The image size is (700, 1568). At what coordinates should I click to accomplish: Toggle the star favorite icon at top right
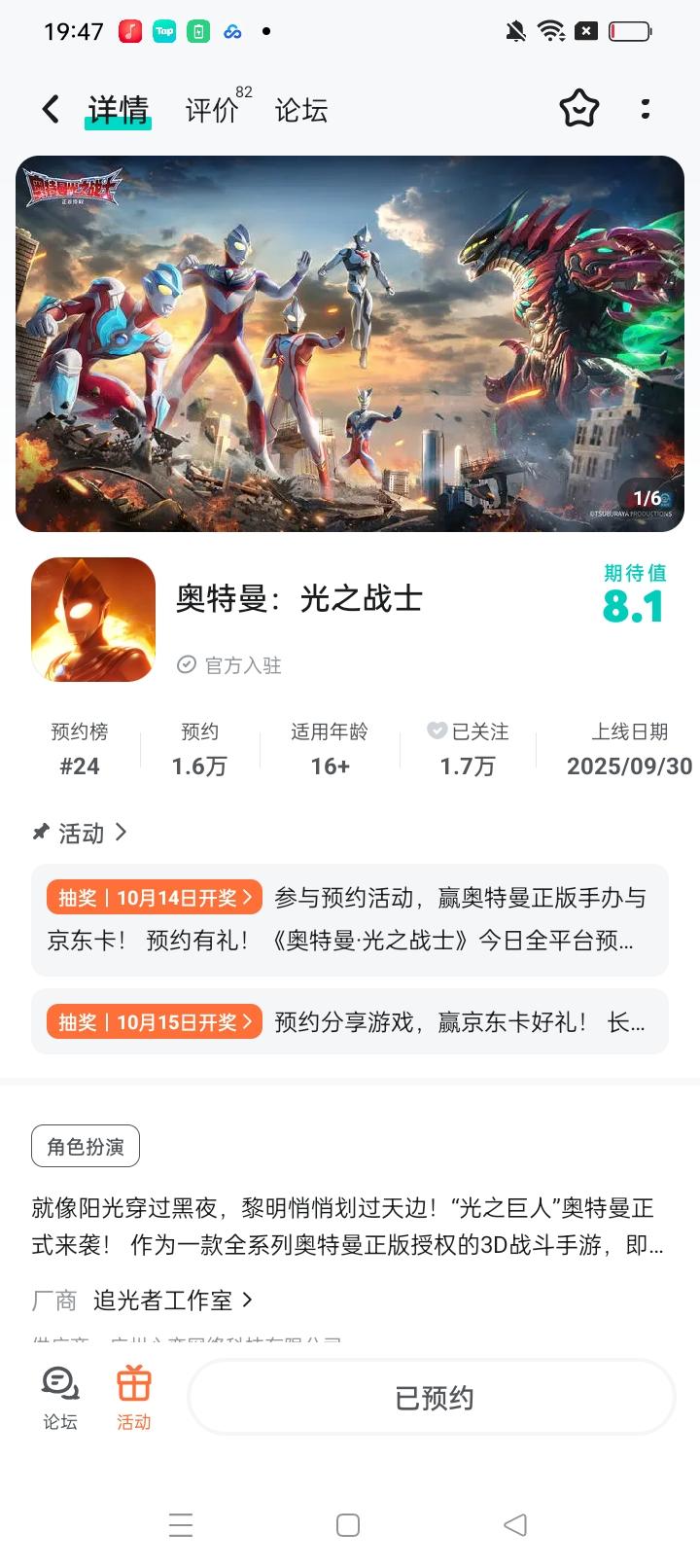[578, 109]
